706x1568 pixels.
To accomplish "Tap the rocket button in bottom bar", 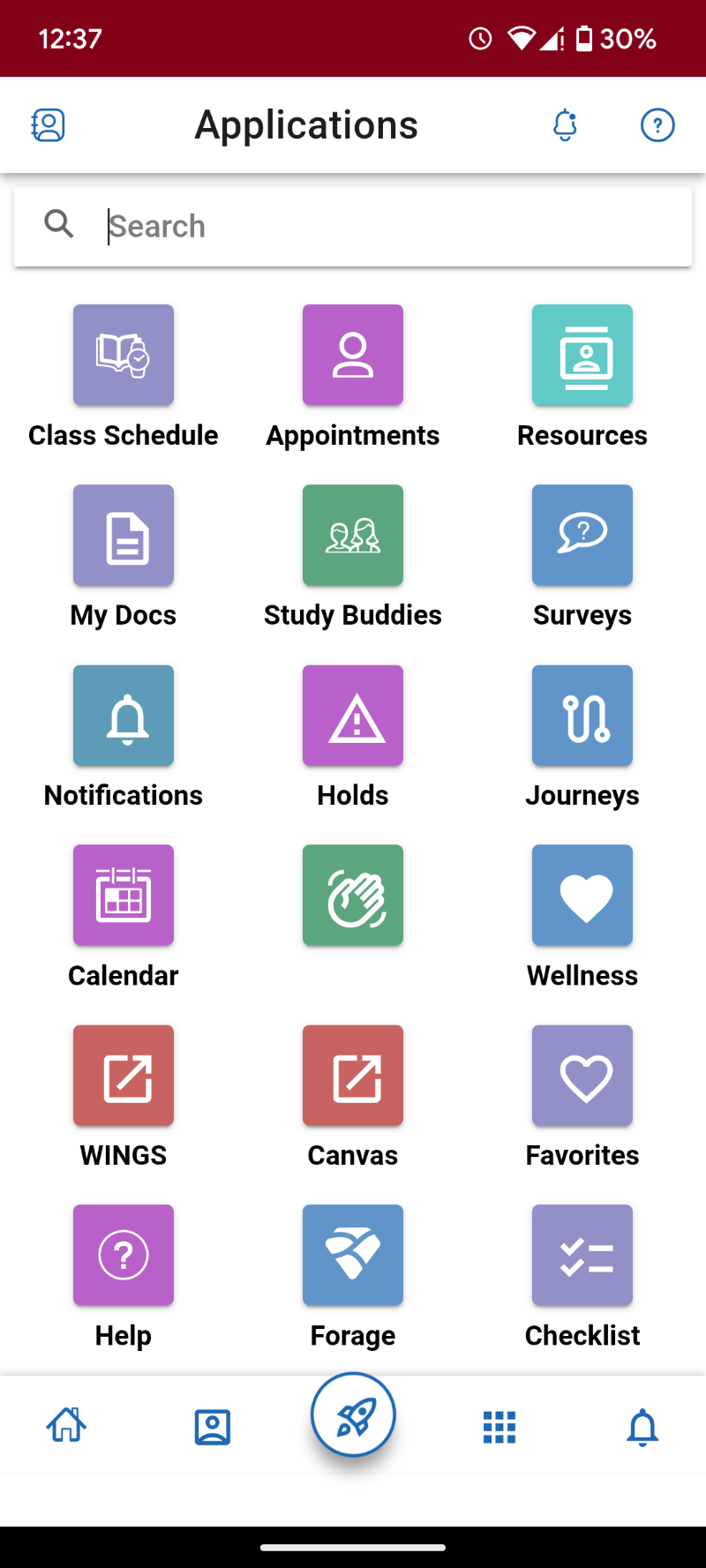I will [x=353, y=1414].
